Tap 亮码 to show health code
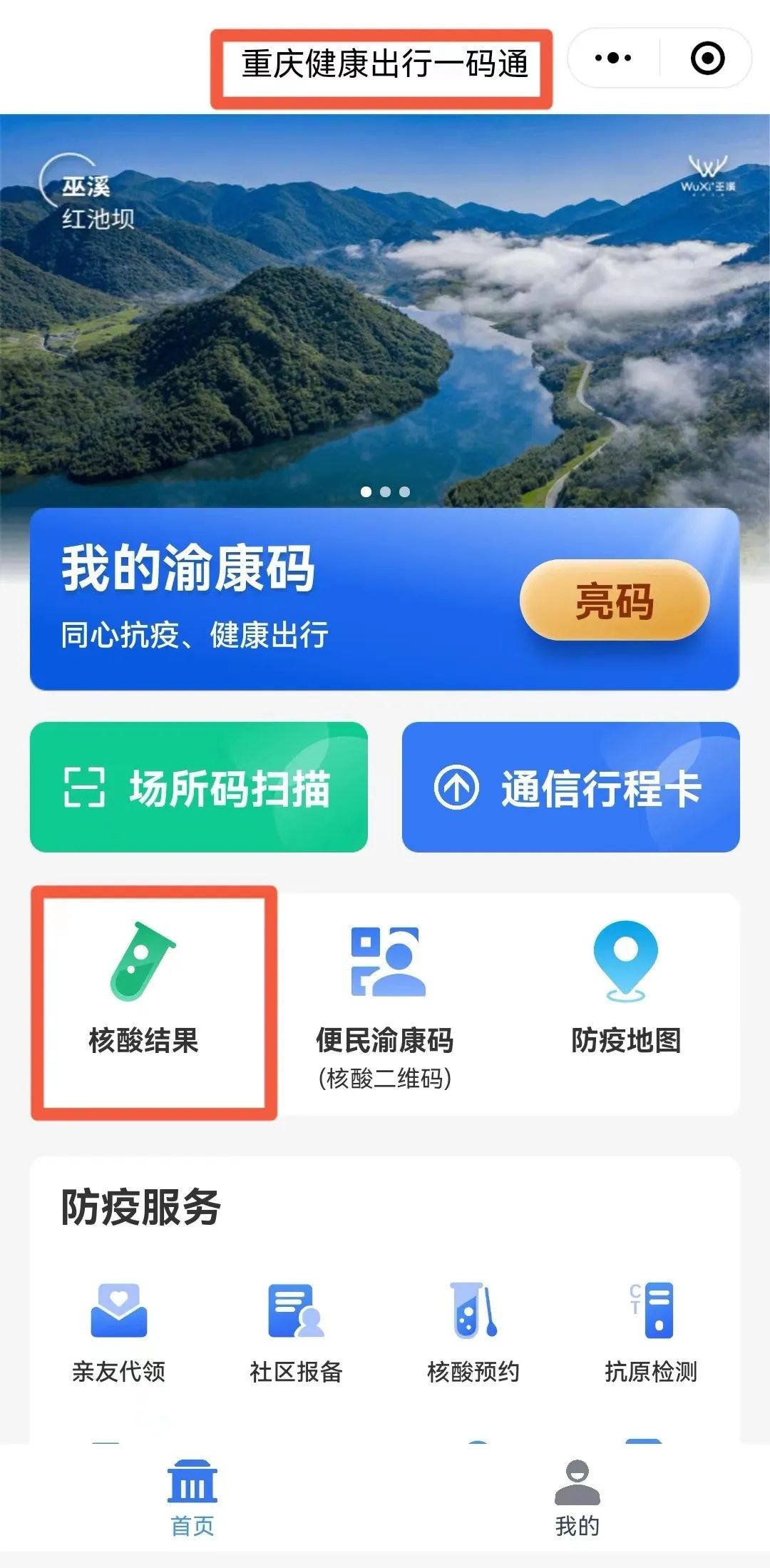Image resolution: width=770 pixels, height=1568 pixels. [614, 600]
